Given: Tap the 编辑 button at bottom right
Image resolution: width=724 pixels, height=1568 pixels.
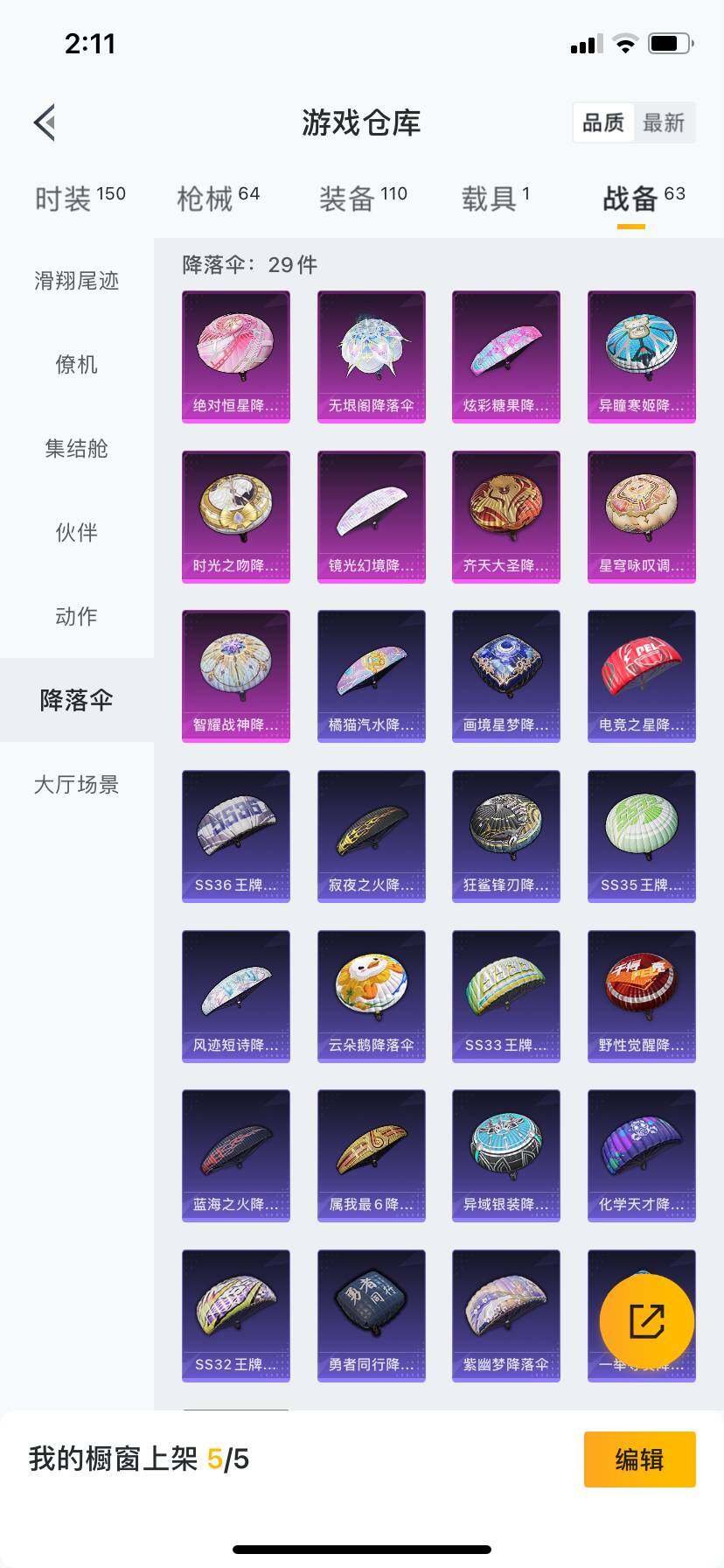Looking at the screenshot, I should pyautogui.click(x=639, y=1459).
